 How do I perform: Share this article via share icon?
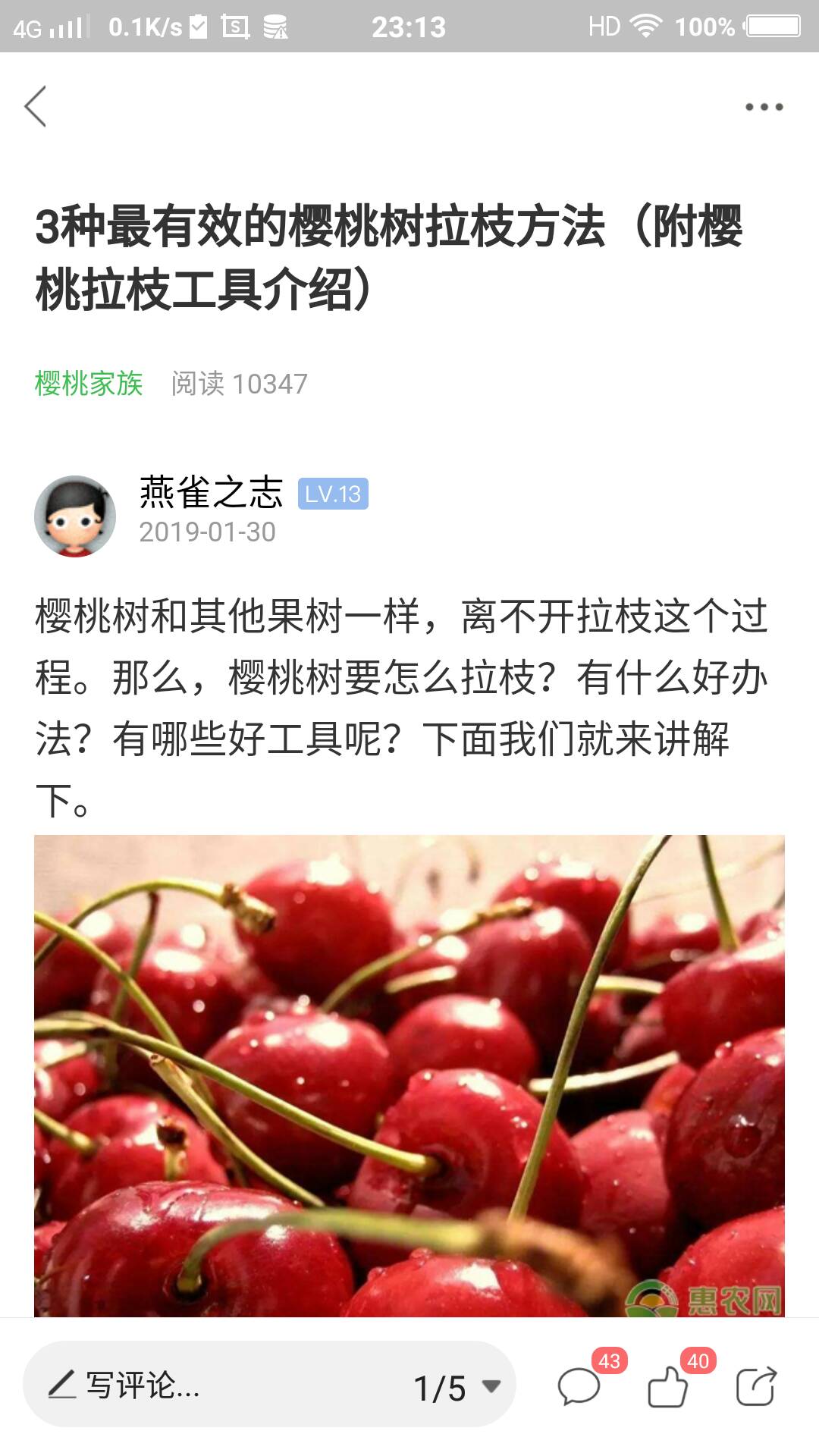(756, 1386)
